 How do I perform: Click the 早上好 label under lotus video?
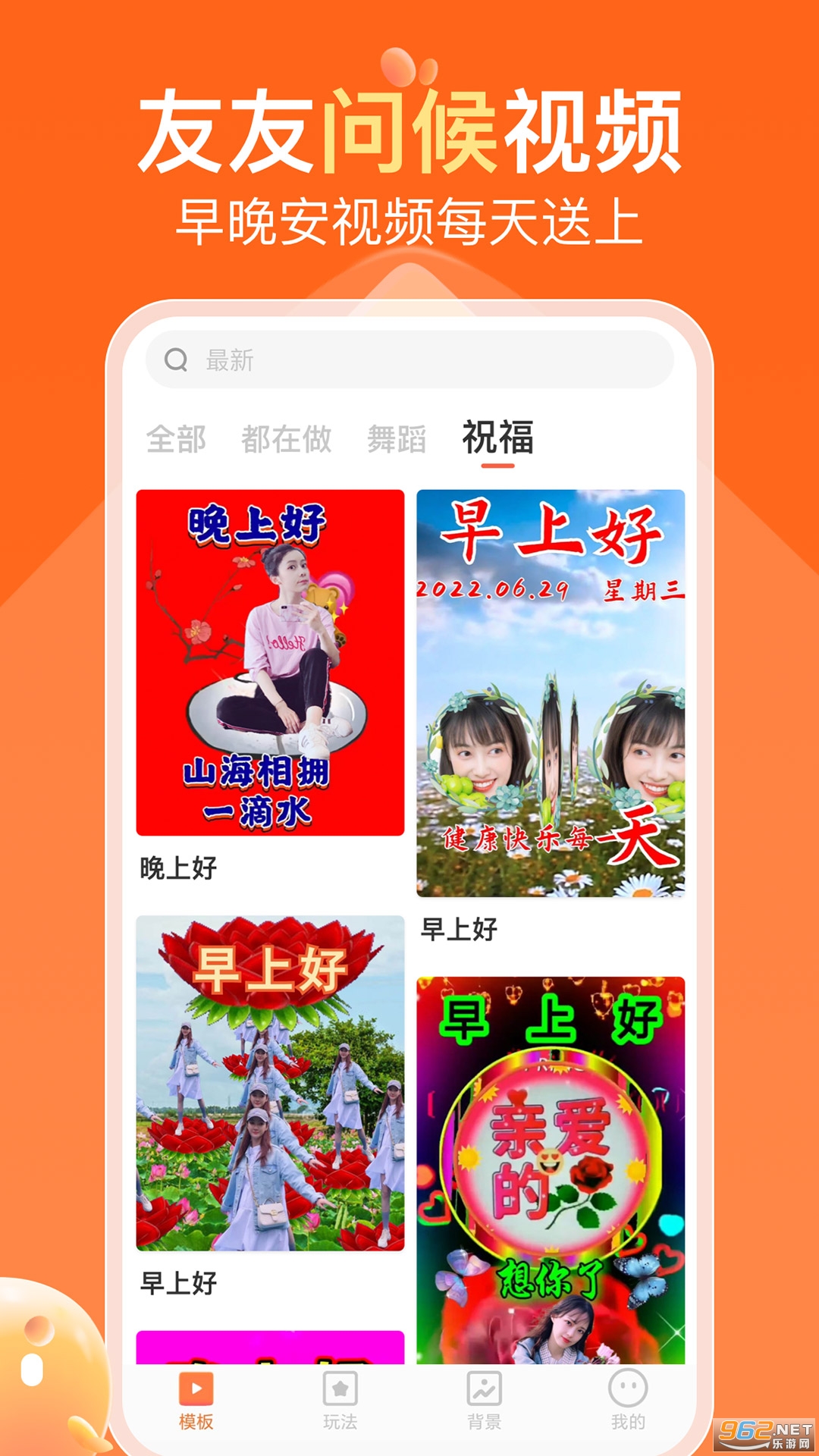(177, 1283)
